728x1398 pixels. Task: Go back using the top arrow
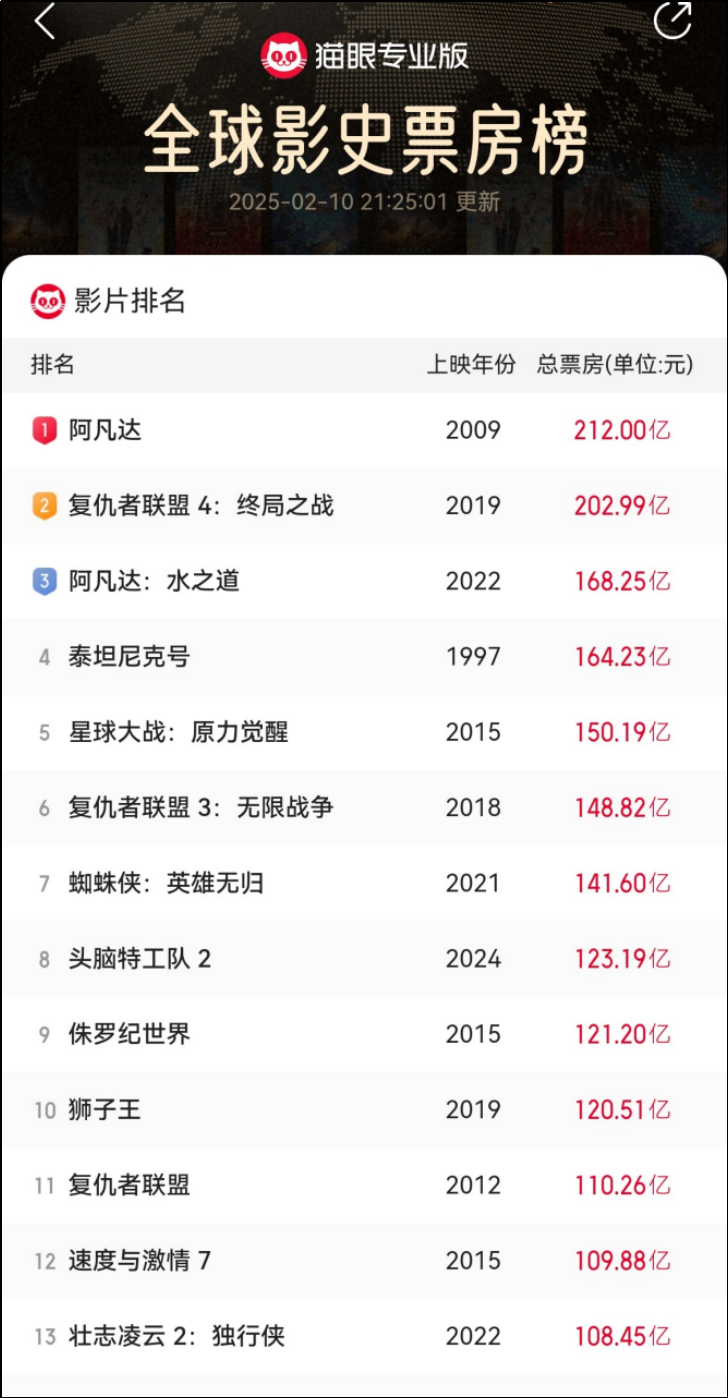(45, 21)
